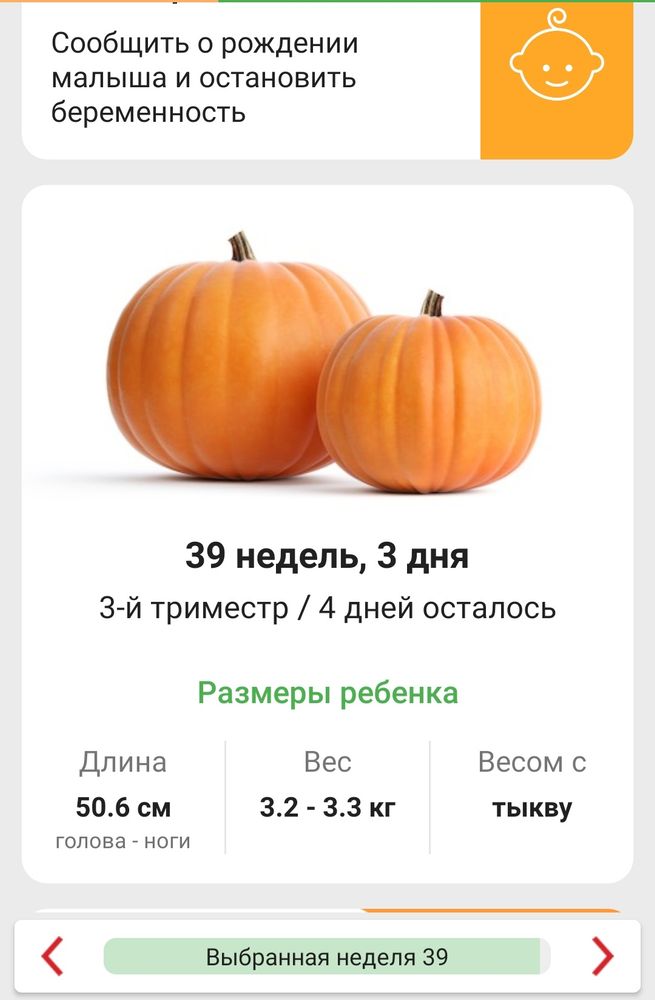Go to the next week with the right arrow
Image resolution: width=655 pixels, height=1000 pixels.
point(602,957)
